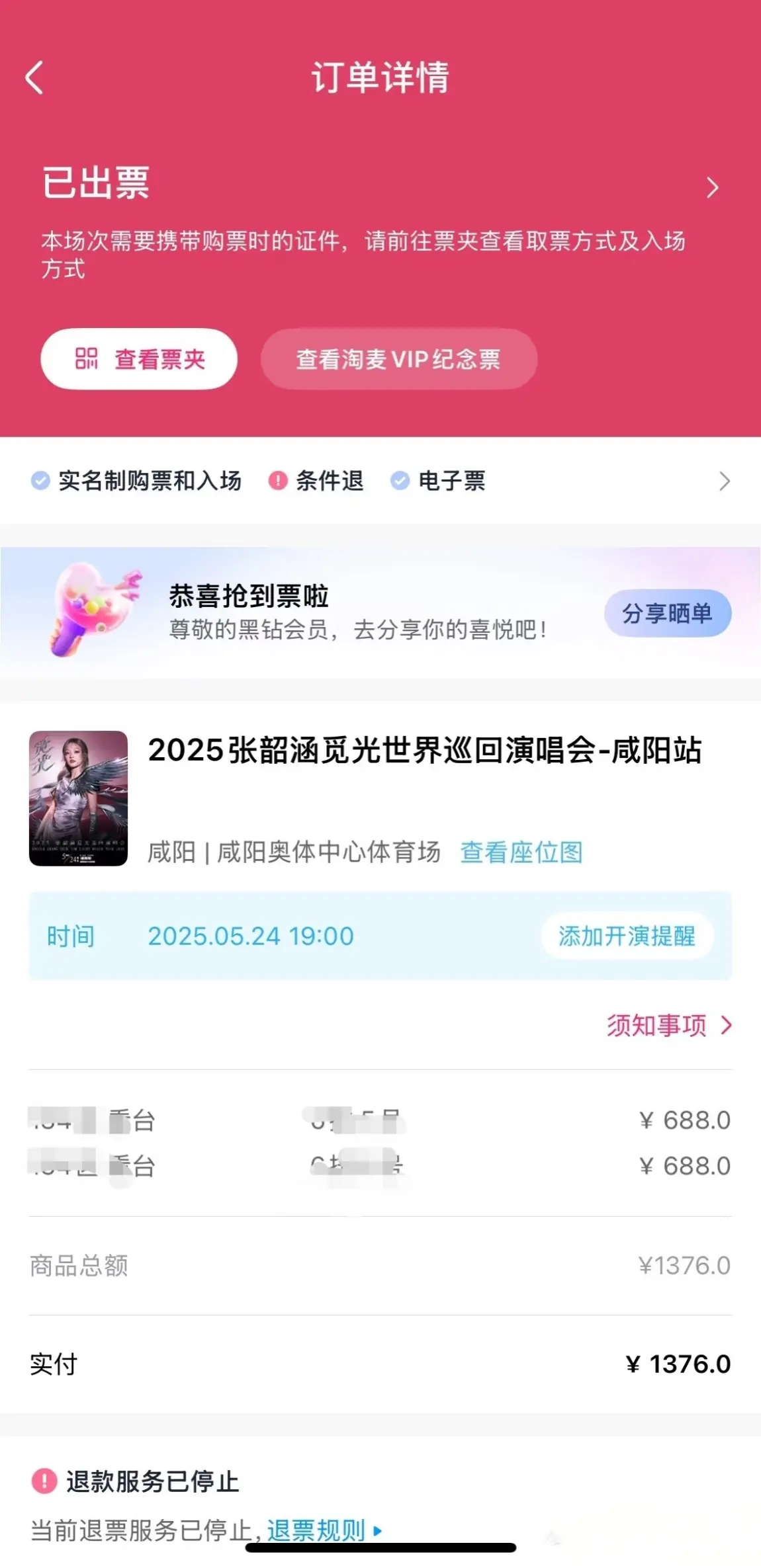Image resolution: width=761 pixels, height=1568 pixels.
Task: Read the 退票规则 refund rules link
Action: point(318,1530)
